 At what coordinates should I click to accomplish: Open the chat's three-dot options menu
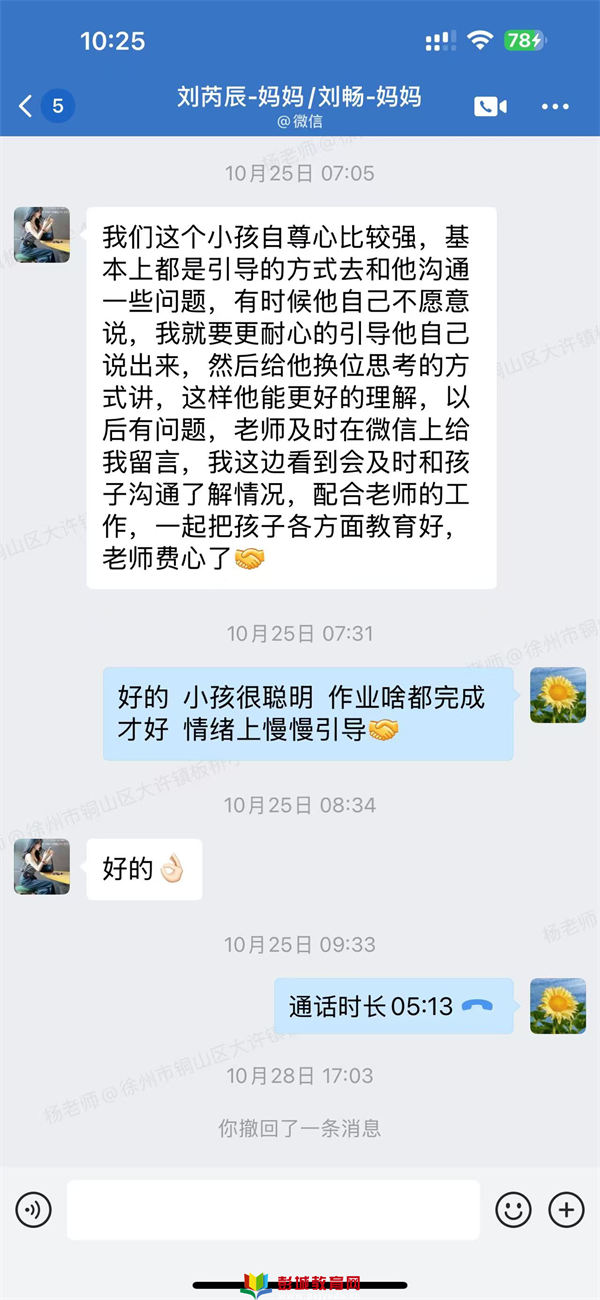pos(555,106)
